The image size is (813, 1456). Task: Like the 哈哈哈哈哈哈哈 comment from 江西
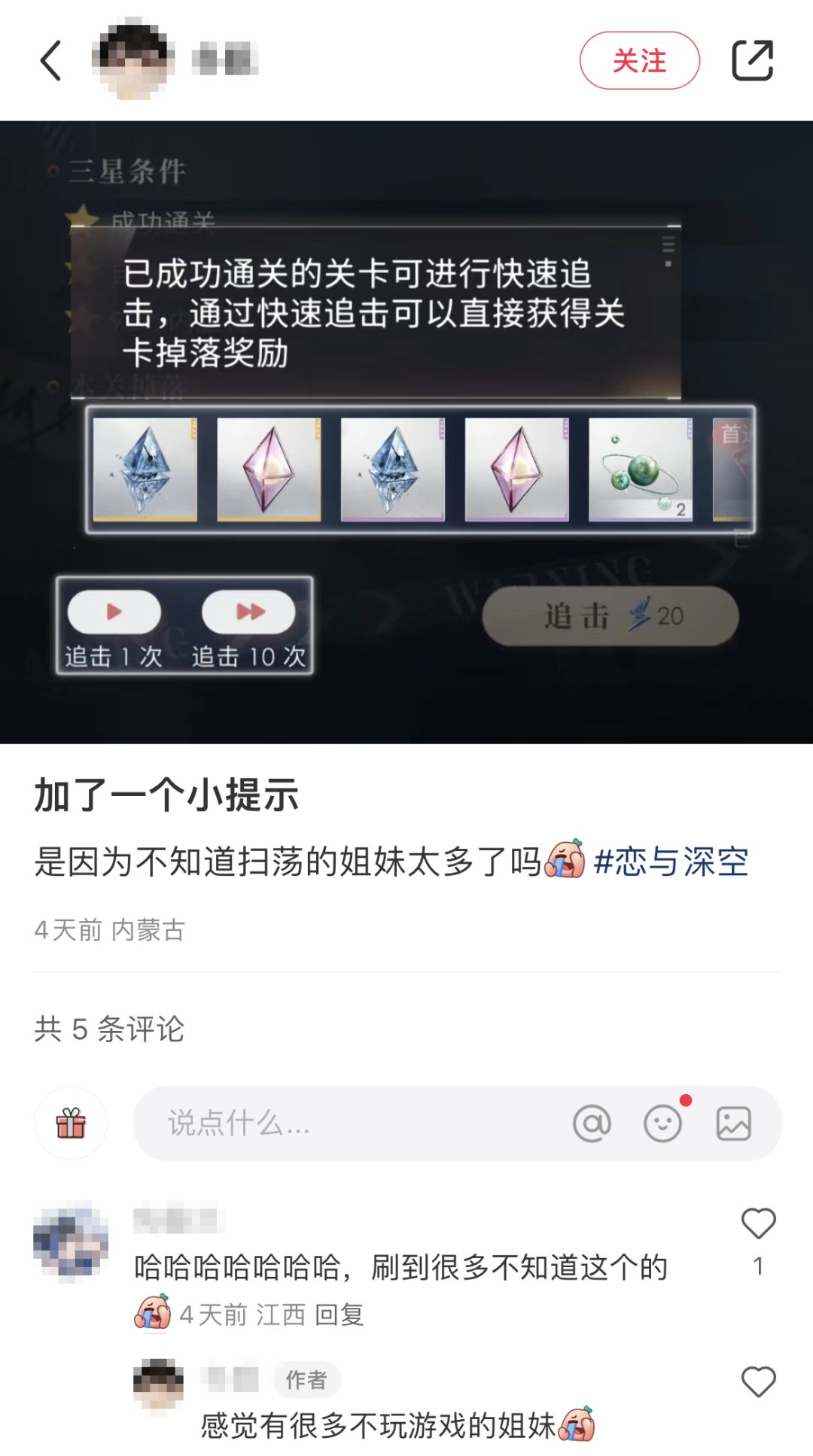pos(758,1224)
